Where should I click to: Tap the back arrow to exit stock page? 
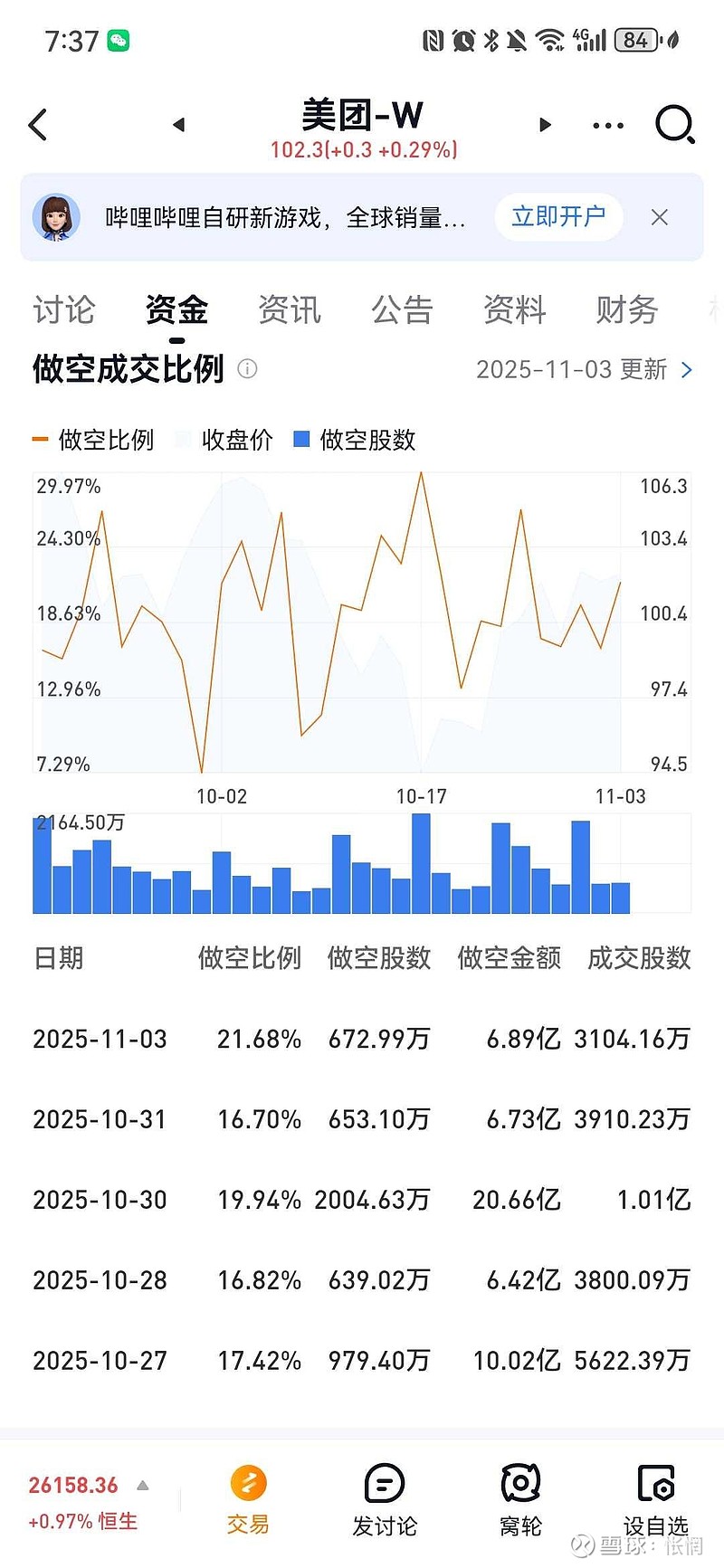click(x=38, y=125)
